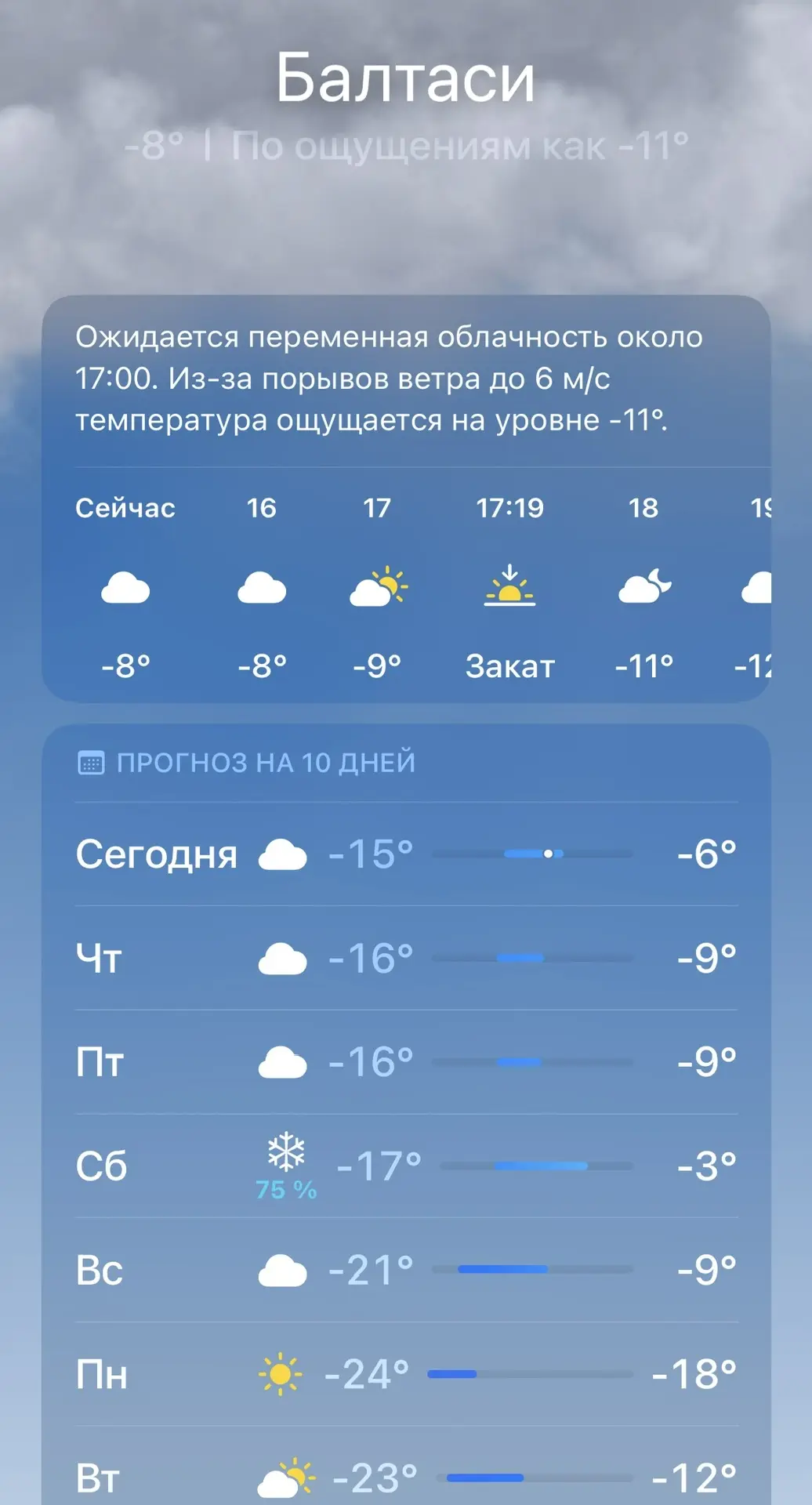Open the Вт forecast row
The image size is (812, 1505).
pyautogui.click(x=406, y=1478)
